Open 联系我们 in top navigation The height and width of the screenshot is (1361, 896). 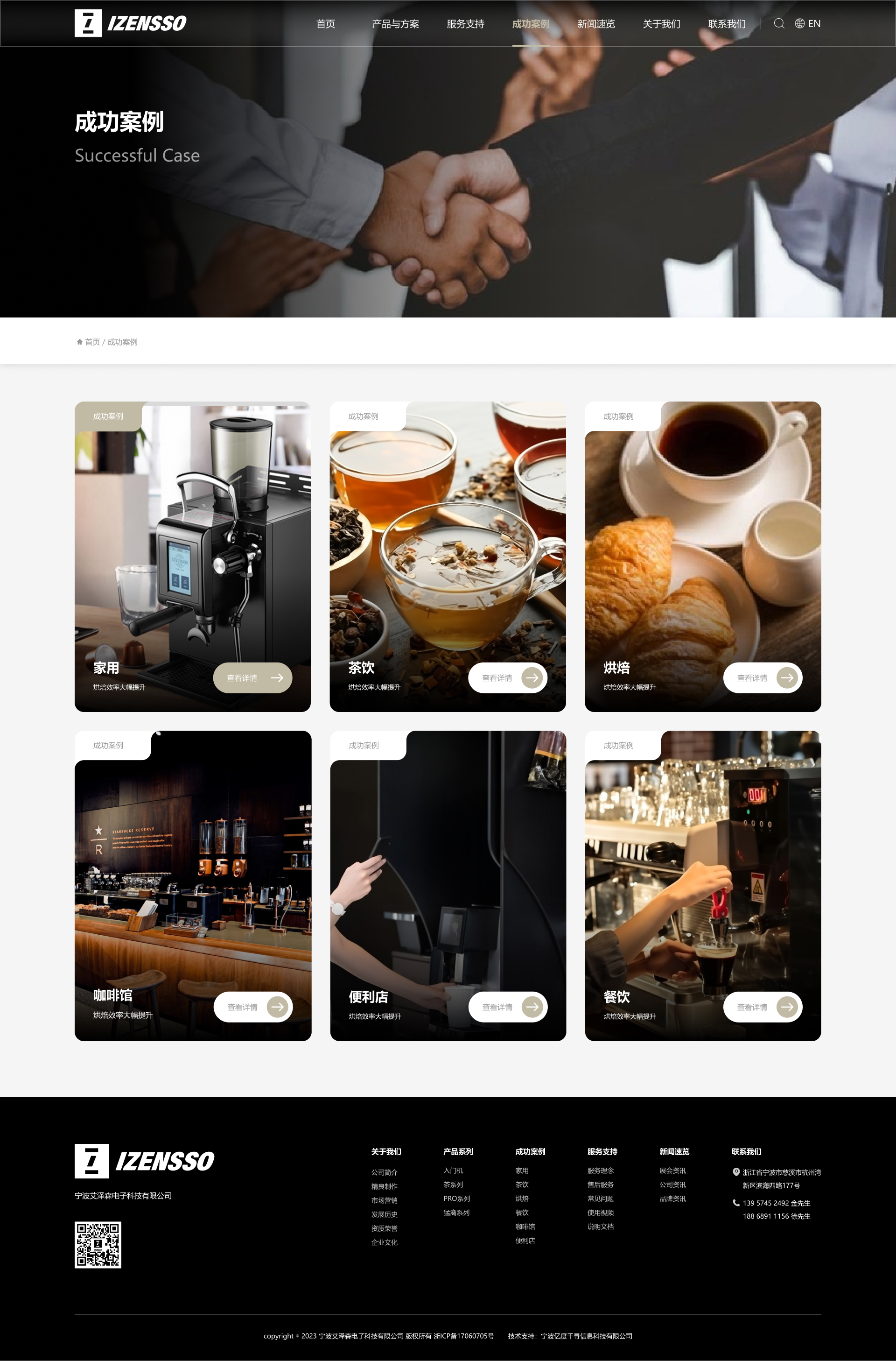coord(726,24)
